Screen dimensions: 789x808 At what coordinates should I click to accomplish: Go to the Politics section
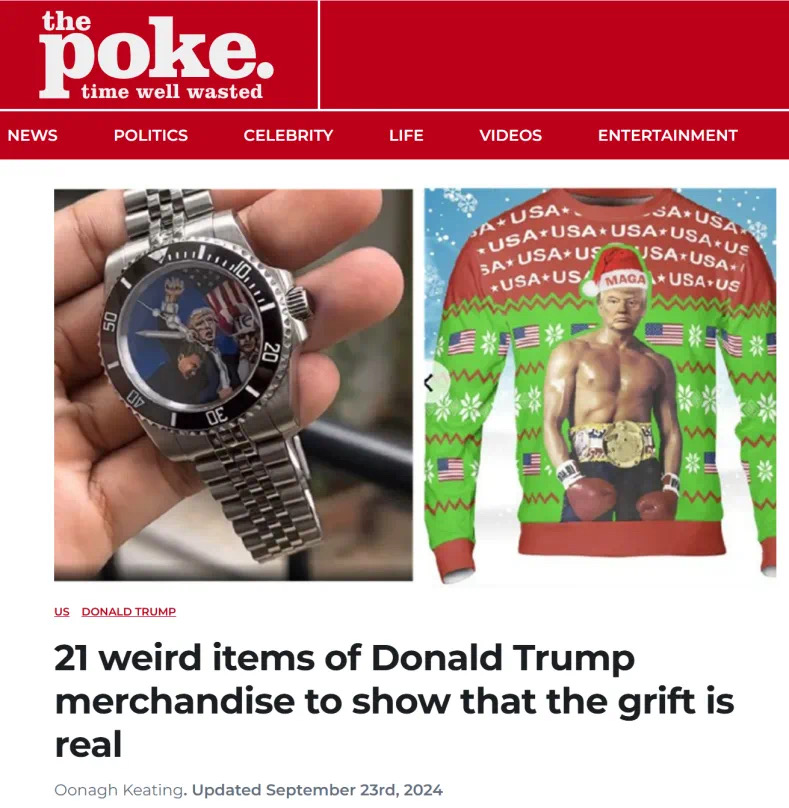pos(150,135)
